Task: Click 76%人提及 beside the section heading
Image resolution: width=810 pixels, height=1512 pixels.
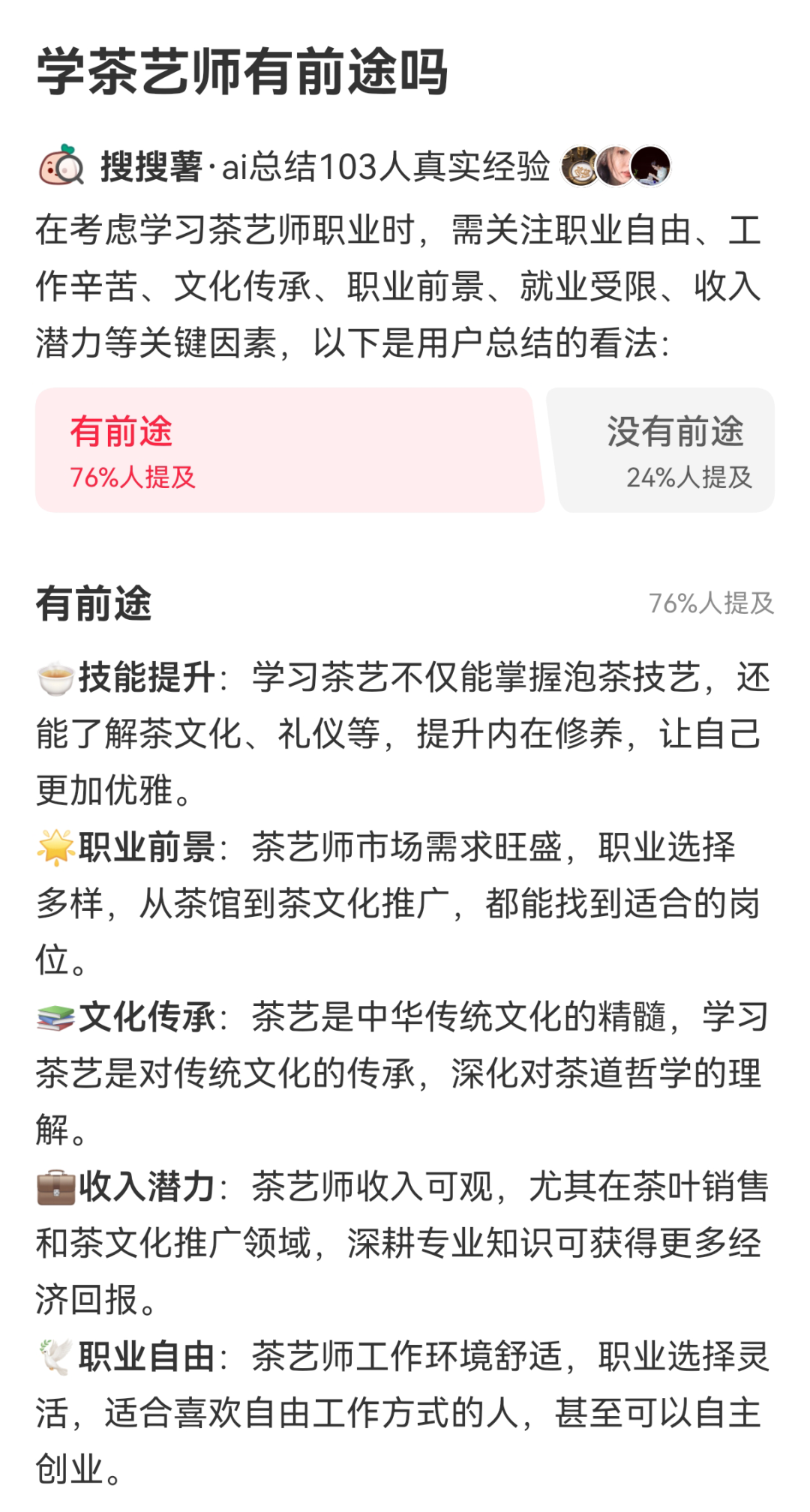Action: (x=713, y=602)
